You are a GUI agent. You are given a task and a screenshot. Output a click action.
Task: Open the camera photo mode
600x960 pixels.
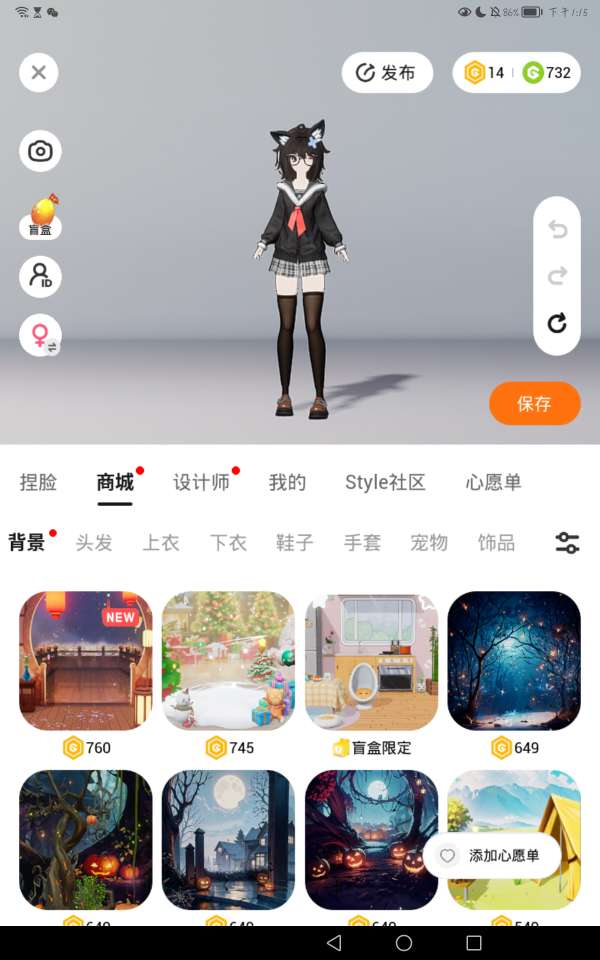point(40,151)
